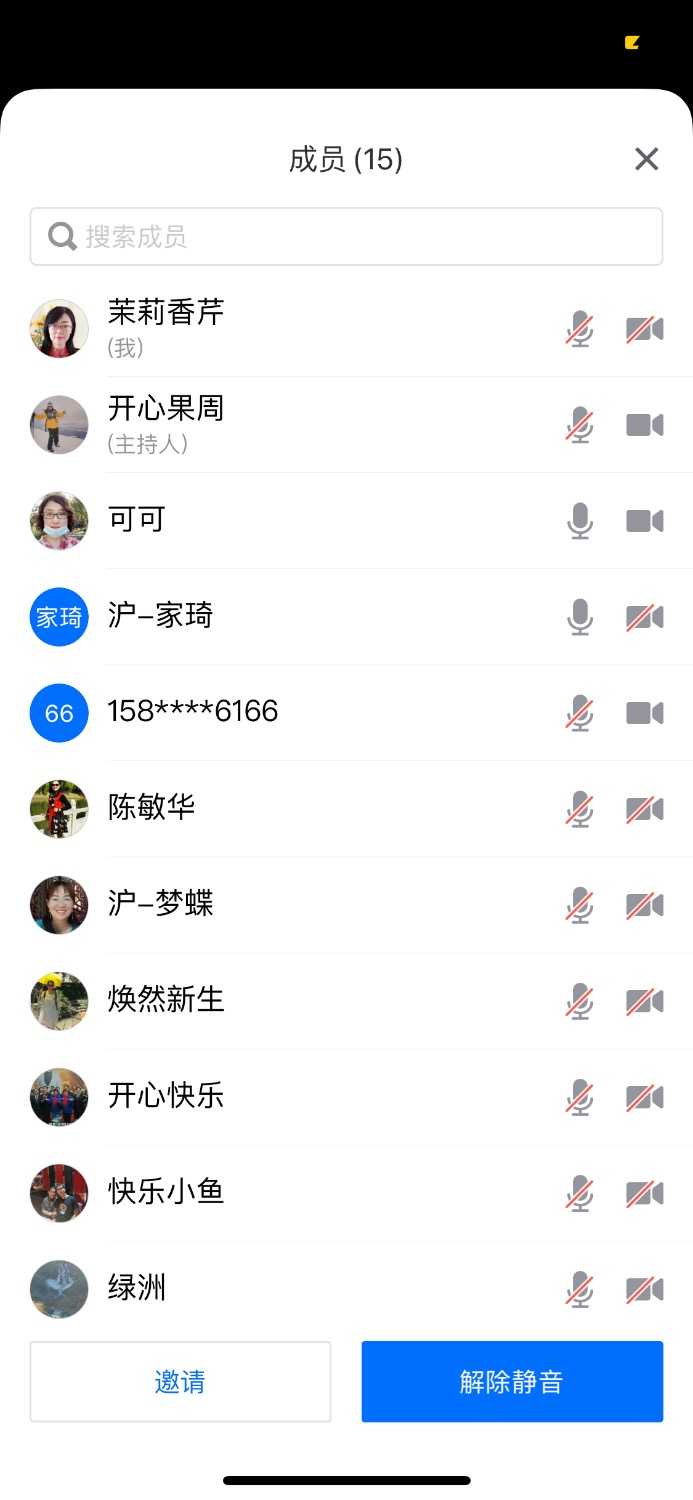Select member 绿洲
The height and width of the screenshot is (1500, 693).
point(137,1288)
